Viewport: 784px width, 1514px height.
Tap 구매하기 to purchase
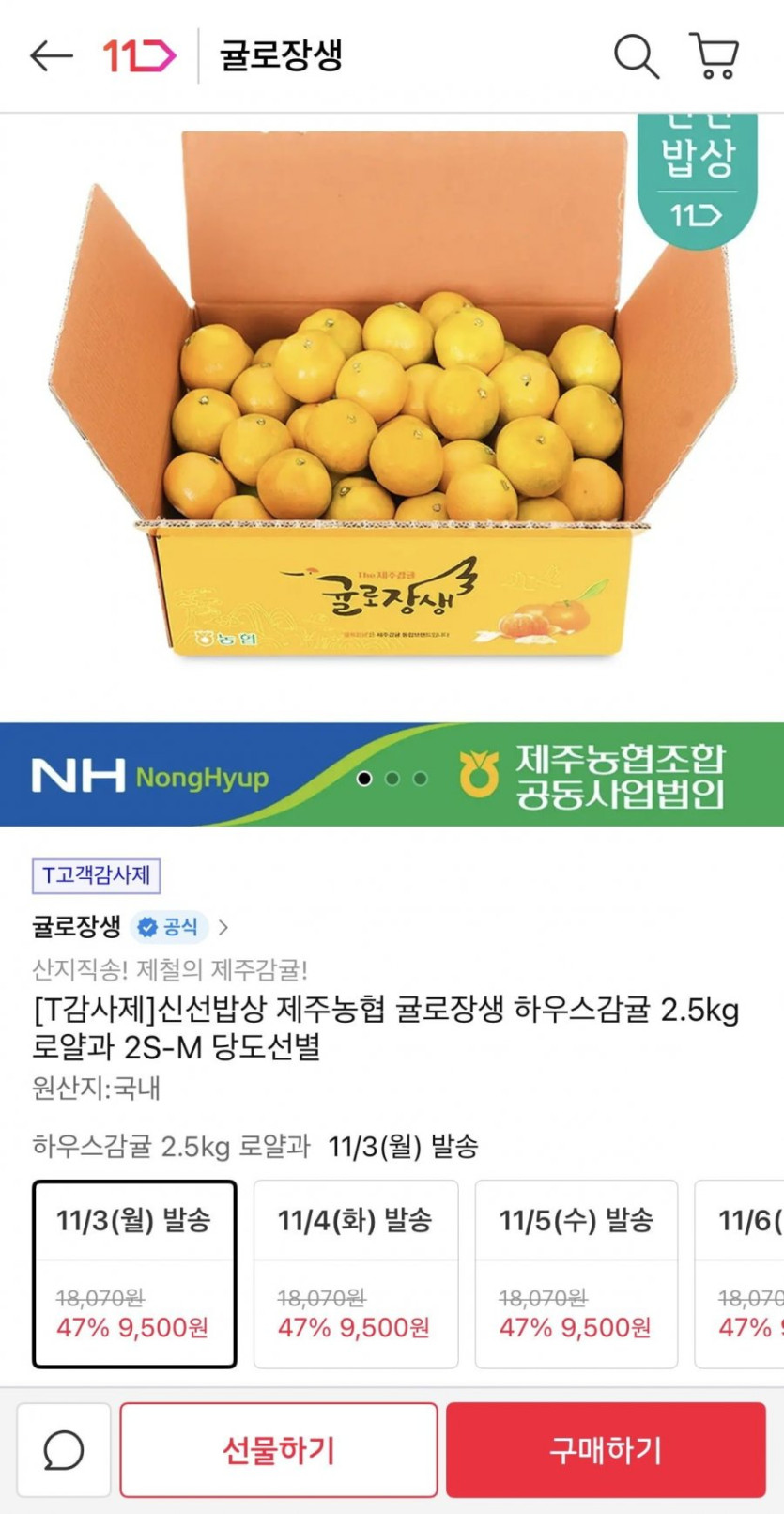point(606,1450)
